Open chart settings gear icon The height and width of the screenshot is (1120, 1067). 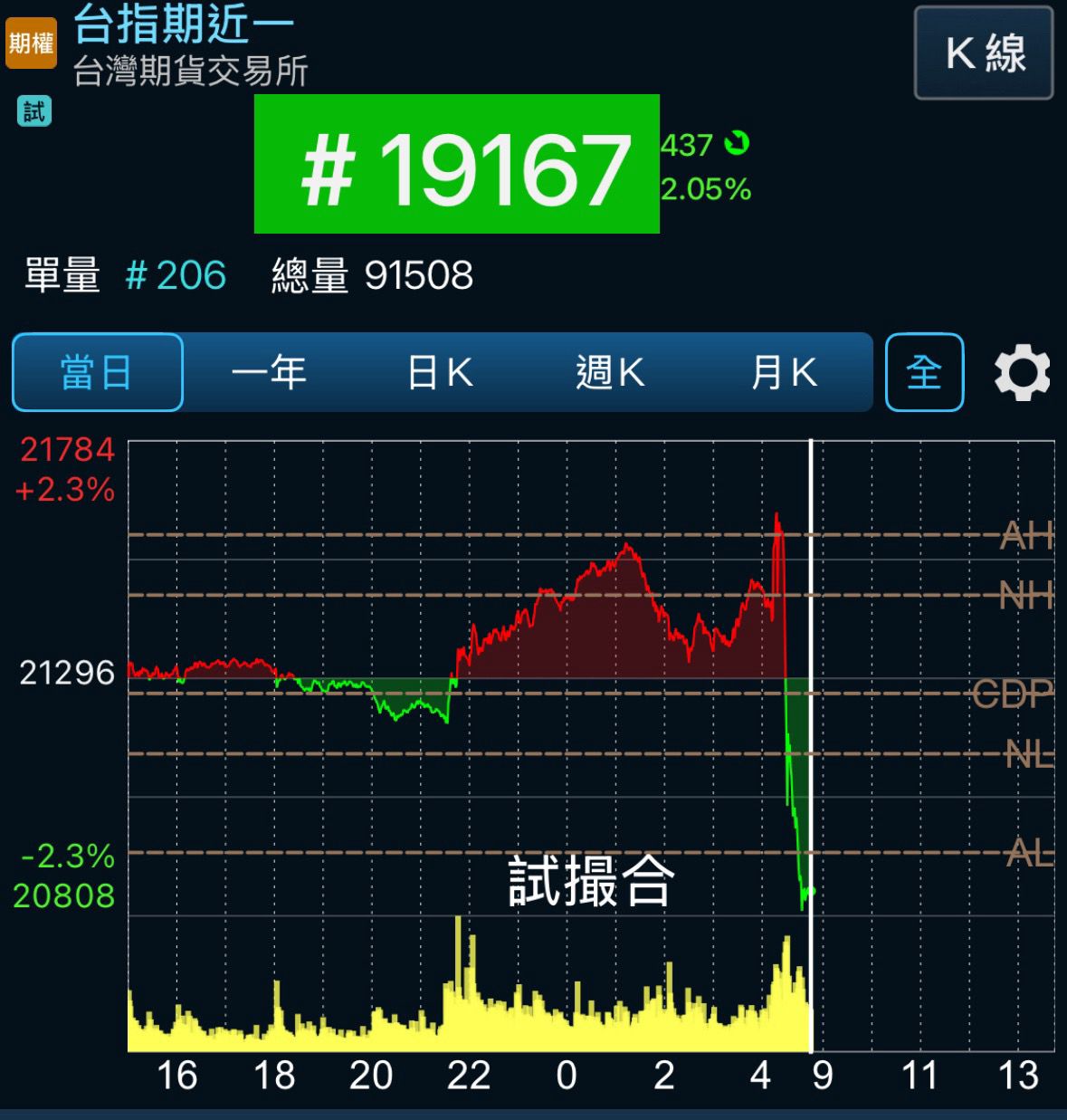(1022, 373)
